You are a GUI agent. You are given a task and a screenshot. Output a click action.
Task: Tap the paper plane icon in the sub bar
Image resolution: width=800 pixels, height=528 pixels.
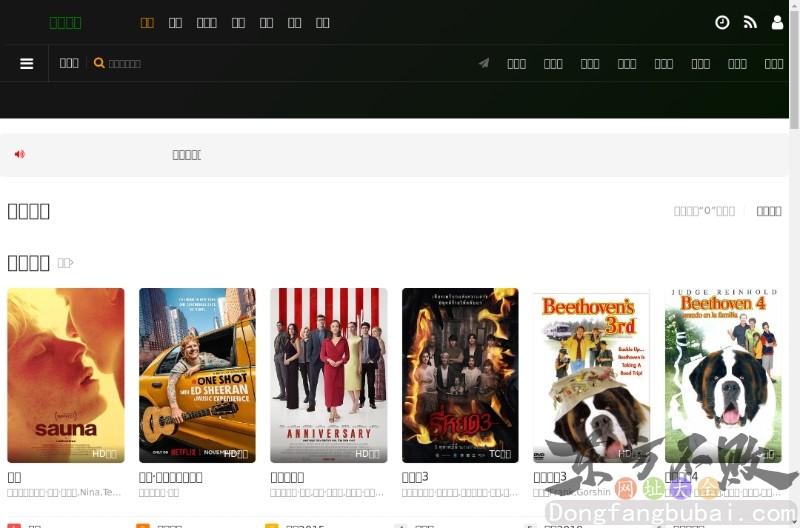(x=484, y=63)
